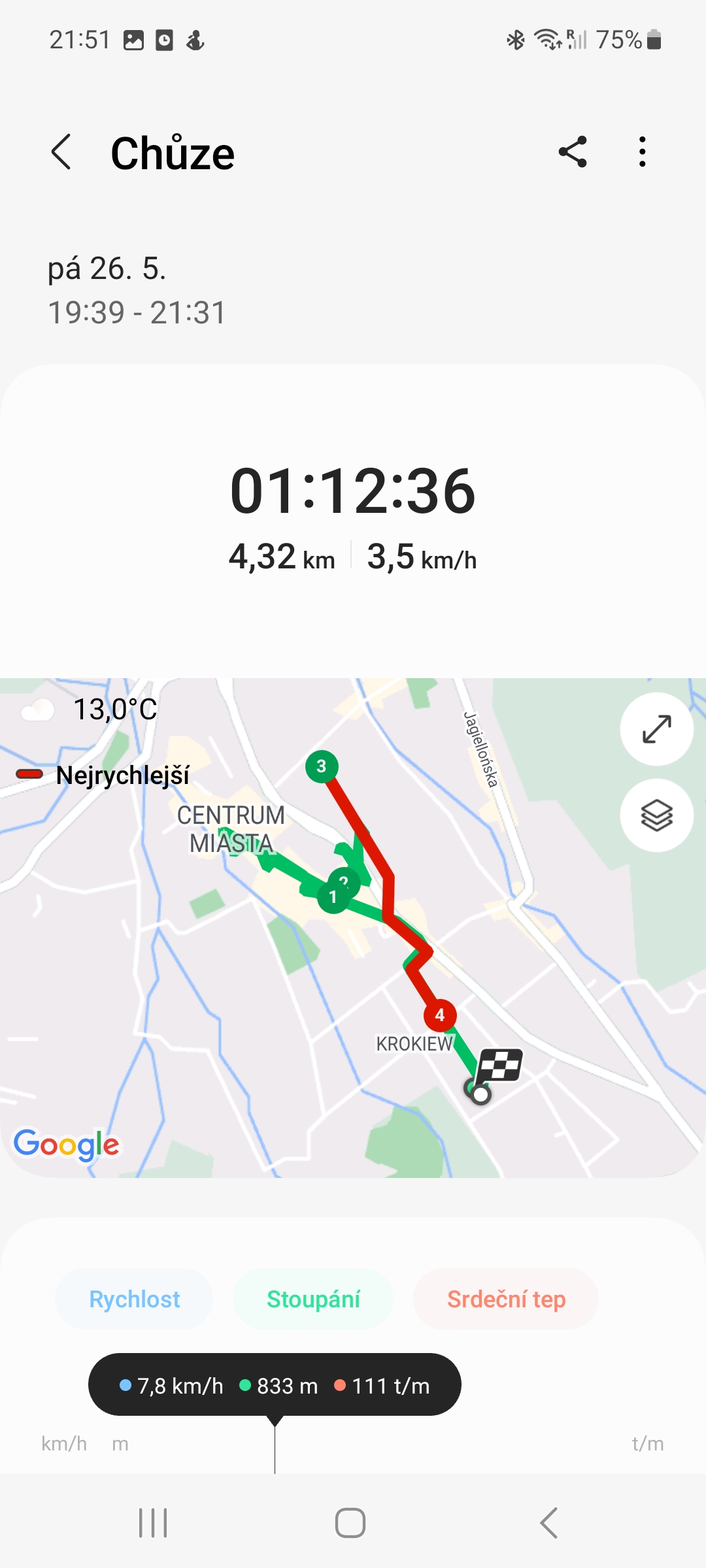
Task: Select the Stoupání chip
Action: point(313,1299)
